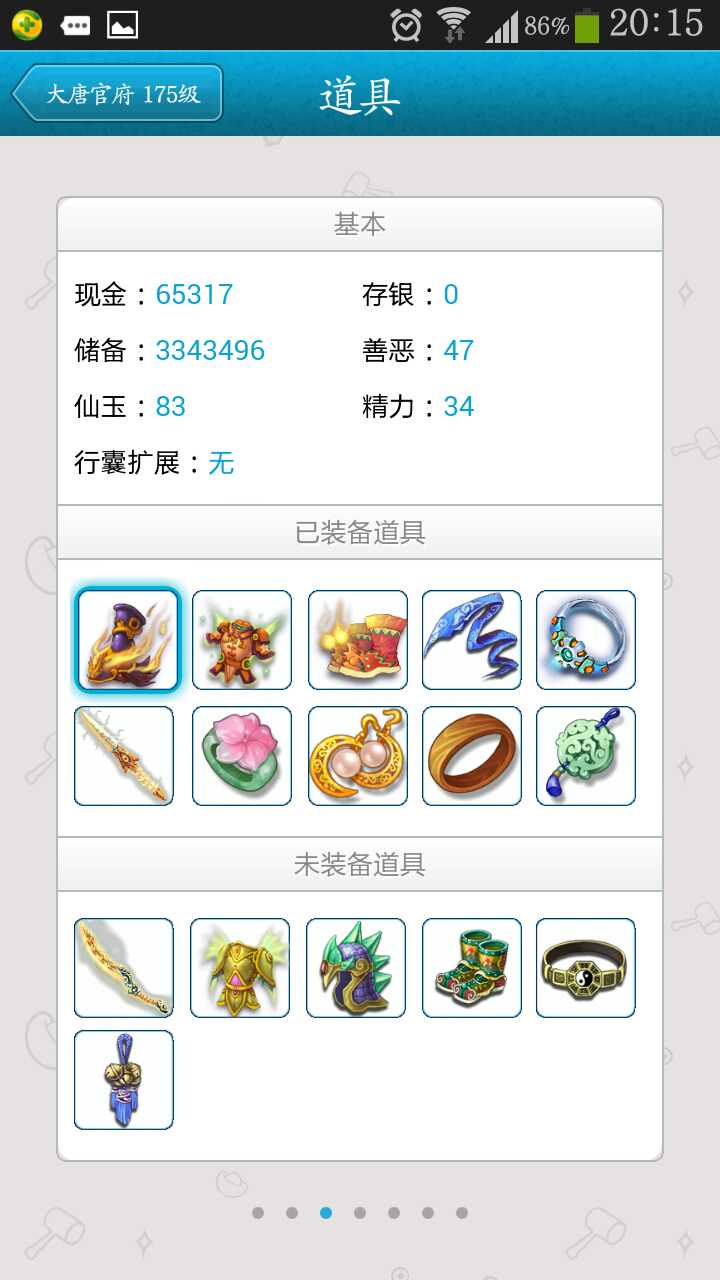Open the equipped pearl earrings
This screenshot has width=720, height=1280.
[x=358, y=756]
